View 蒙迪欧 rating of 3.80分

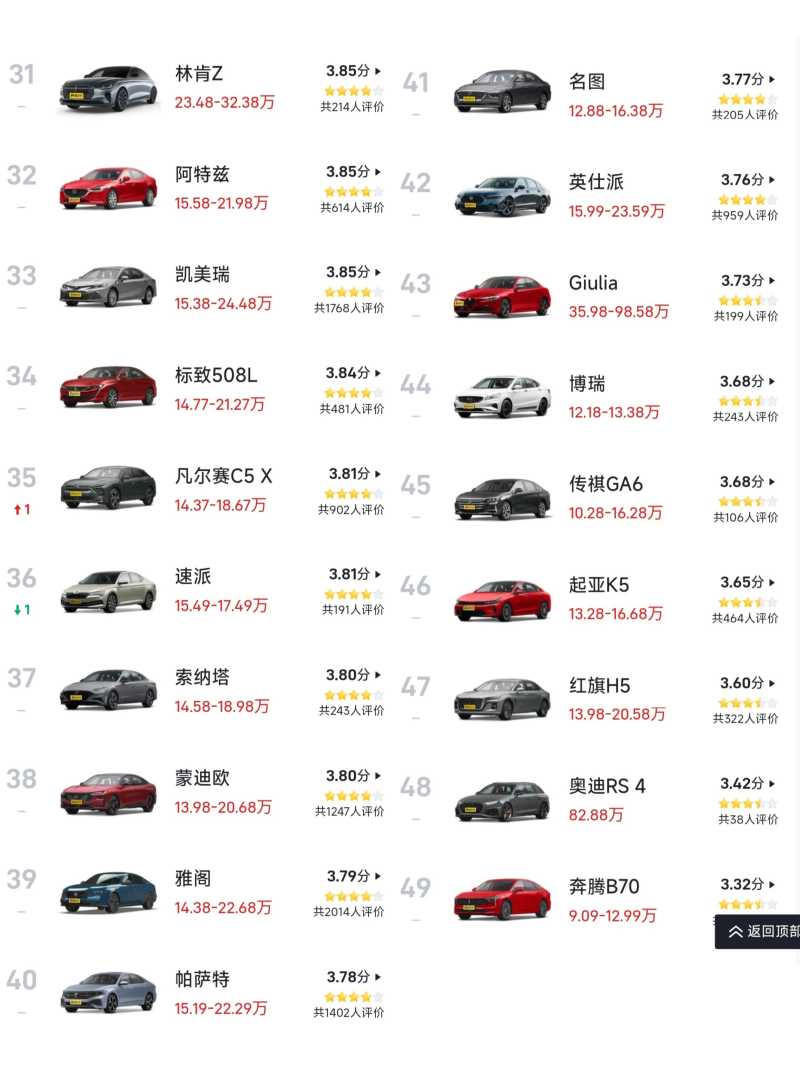click(x=353, y=776)
